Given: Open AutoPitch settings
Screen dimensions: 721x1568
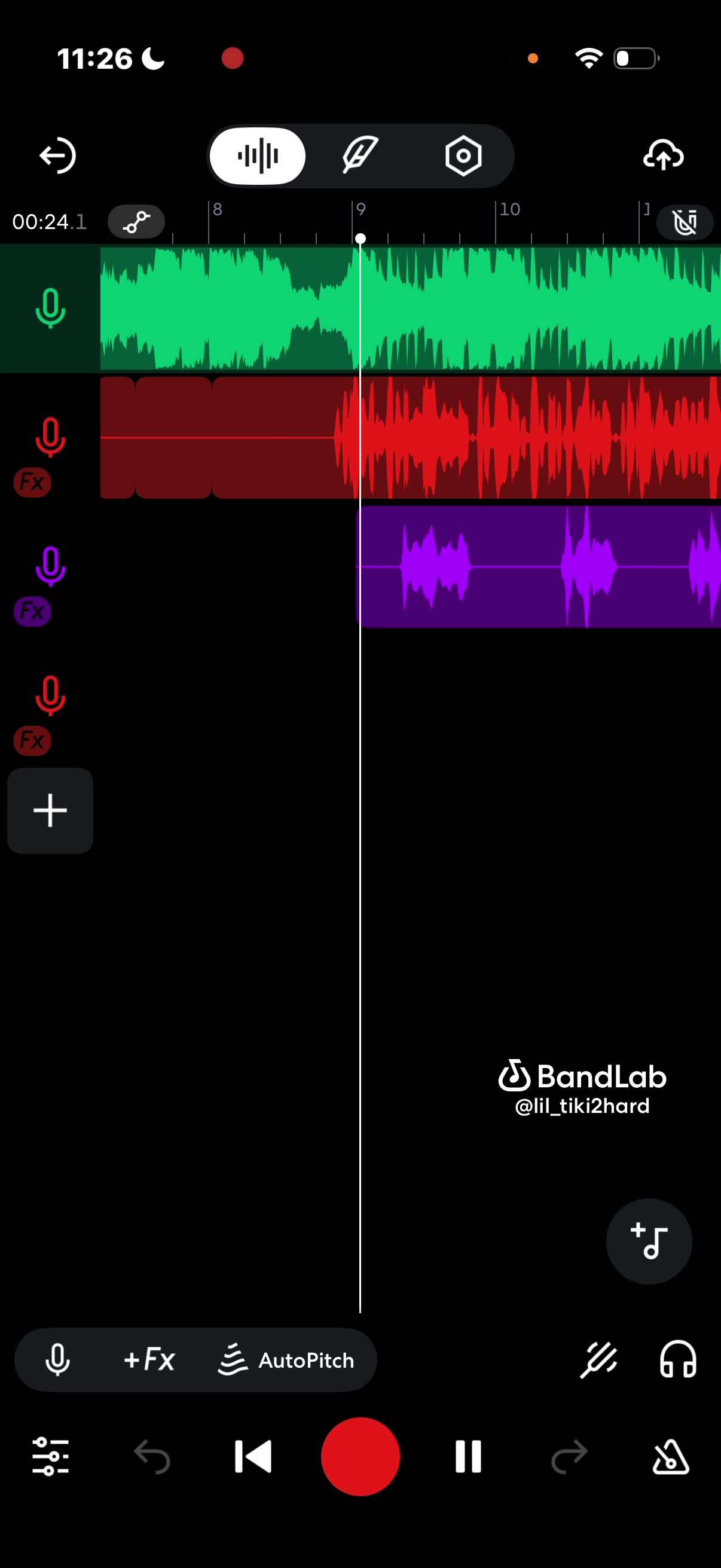Looking at the screenshot, I should pyautogui.click(x=286, y=1359).
